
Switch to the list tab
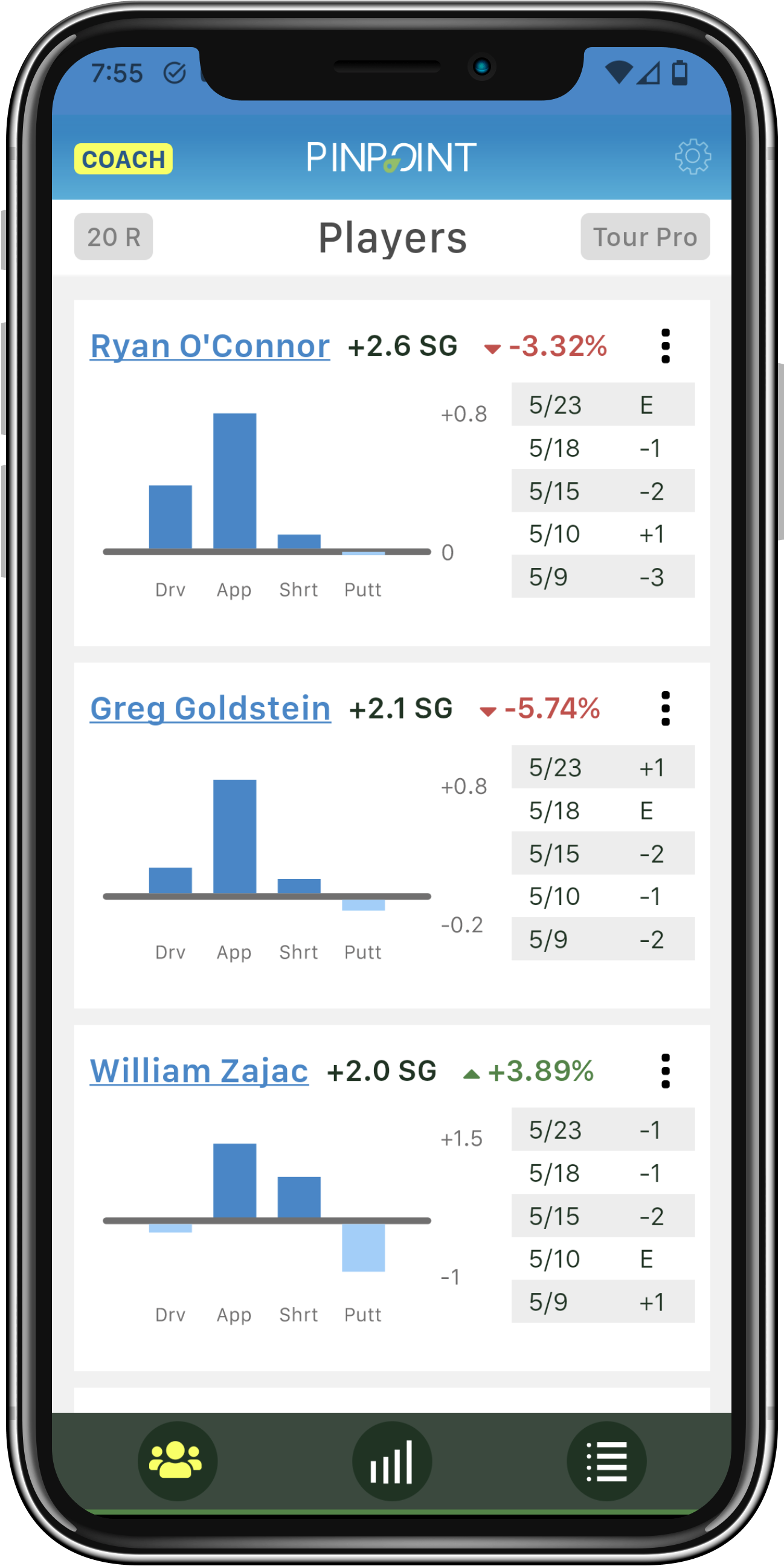tap(606, 1461)
